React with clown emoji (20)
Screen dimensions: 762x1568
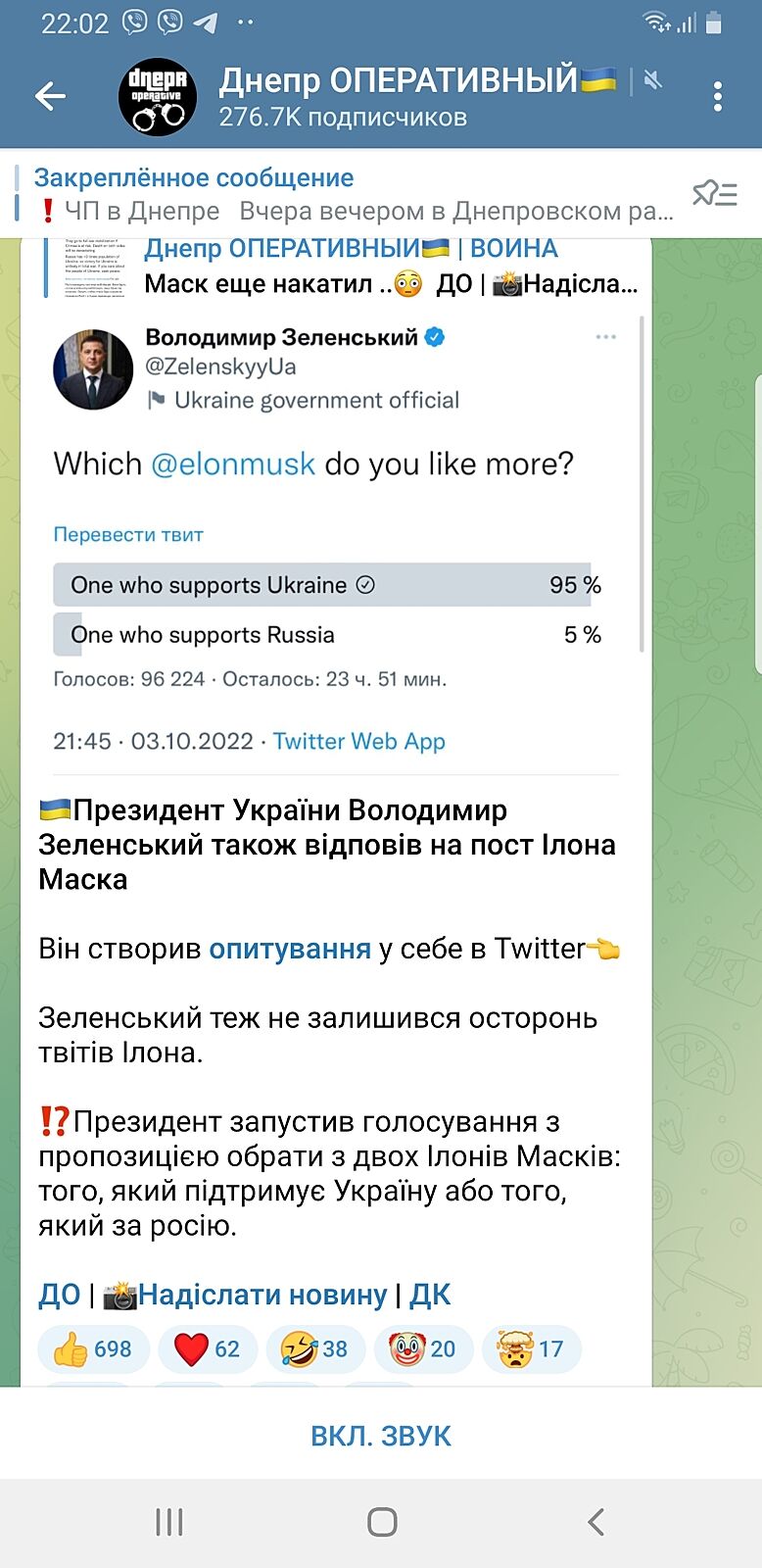(422, 1349)
